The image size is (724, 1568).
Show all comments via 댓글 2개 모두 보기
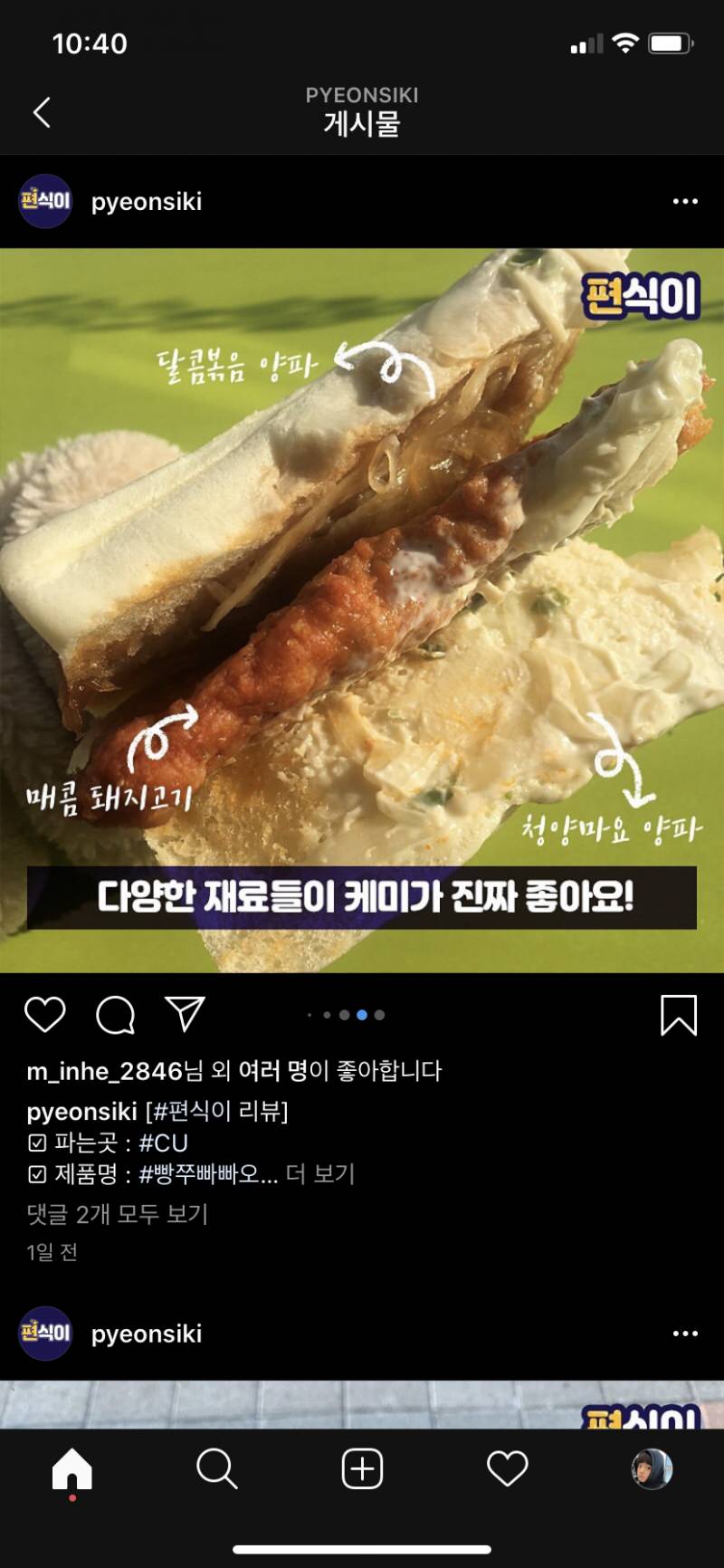(118, 1214)
